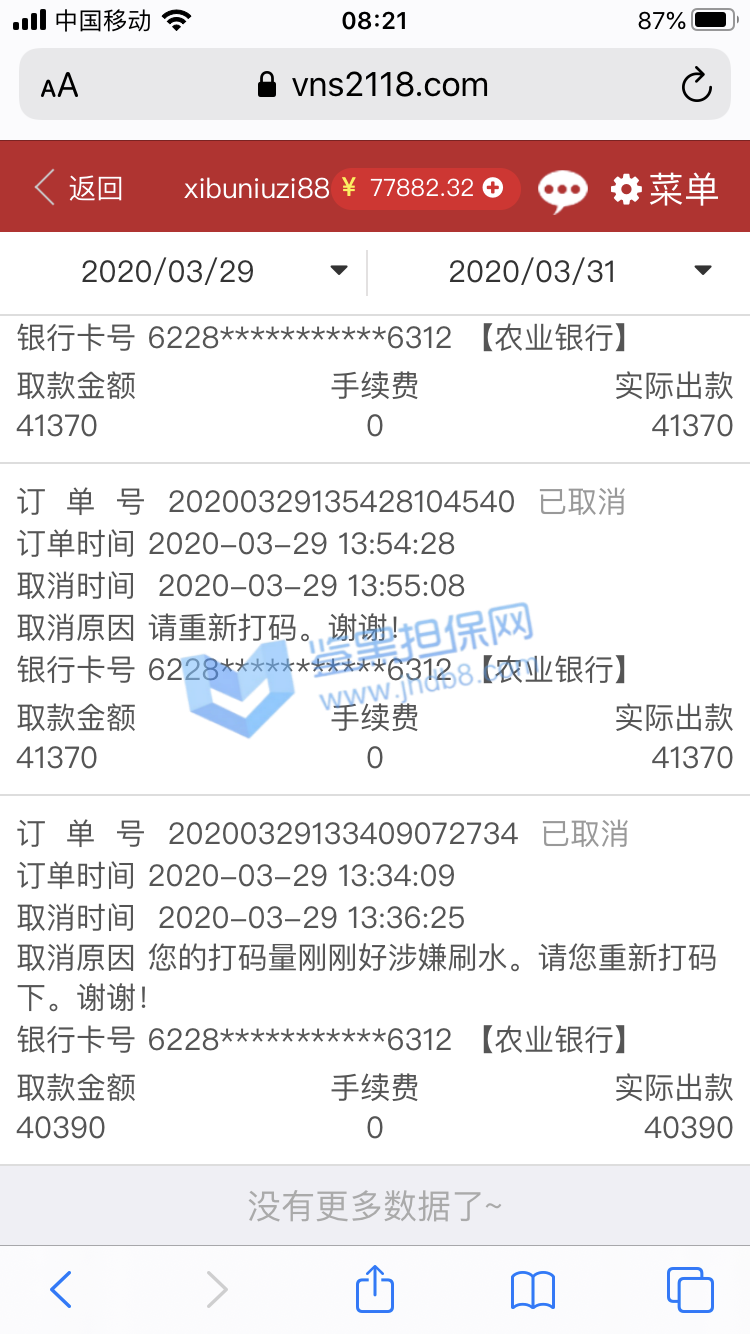Open Safari bookmarks
The image size is (750, 1334).
[532, 1289]
